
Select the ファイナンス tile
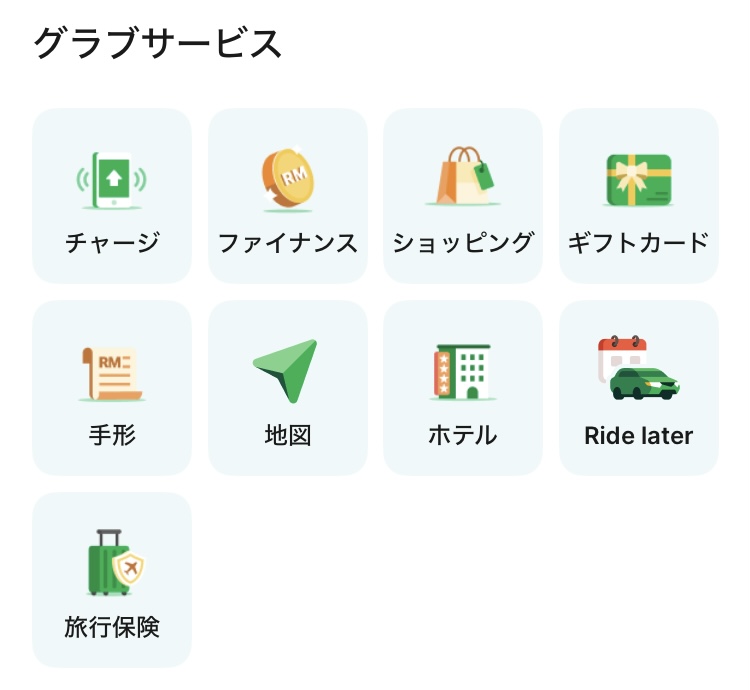[288, 196]
